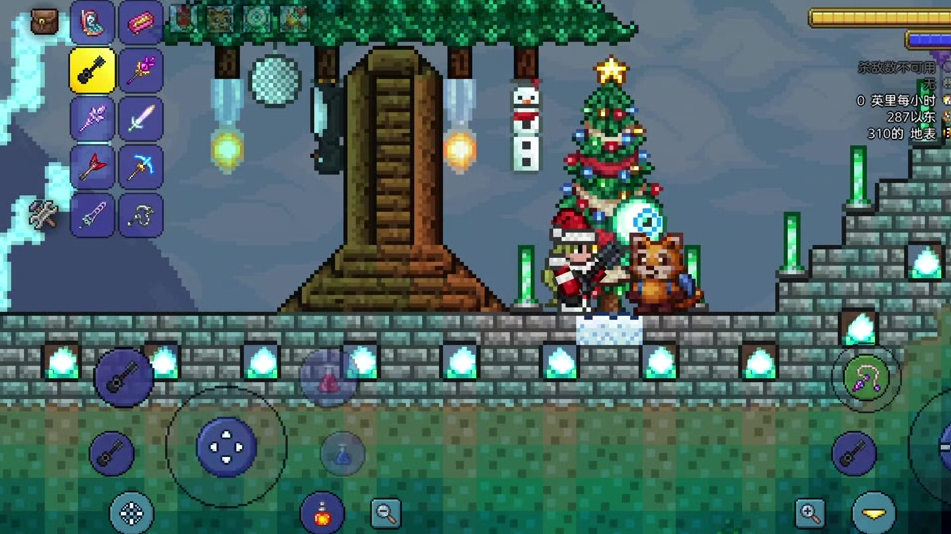The height and width of the screenshot is (534, 951).
Task: Tap the yellow down-arrow button
Action: pyautogui.click(x=873, y=514)
